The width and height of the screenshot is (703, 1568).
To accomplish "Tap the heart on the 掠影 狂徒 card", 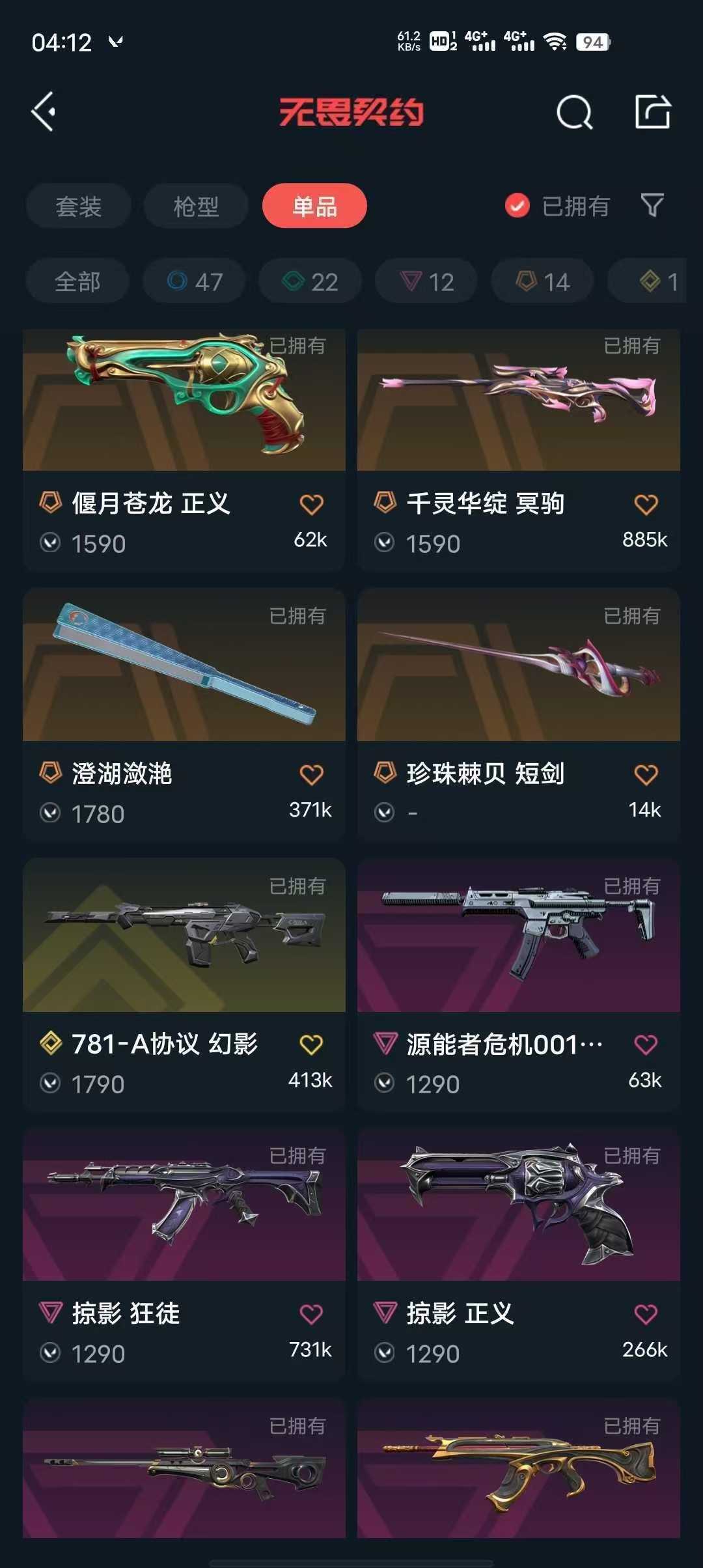I will [x=312, y=1313].
